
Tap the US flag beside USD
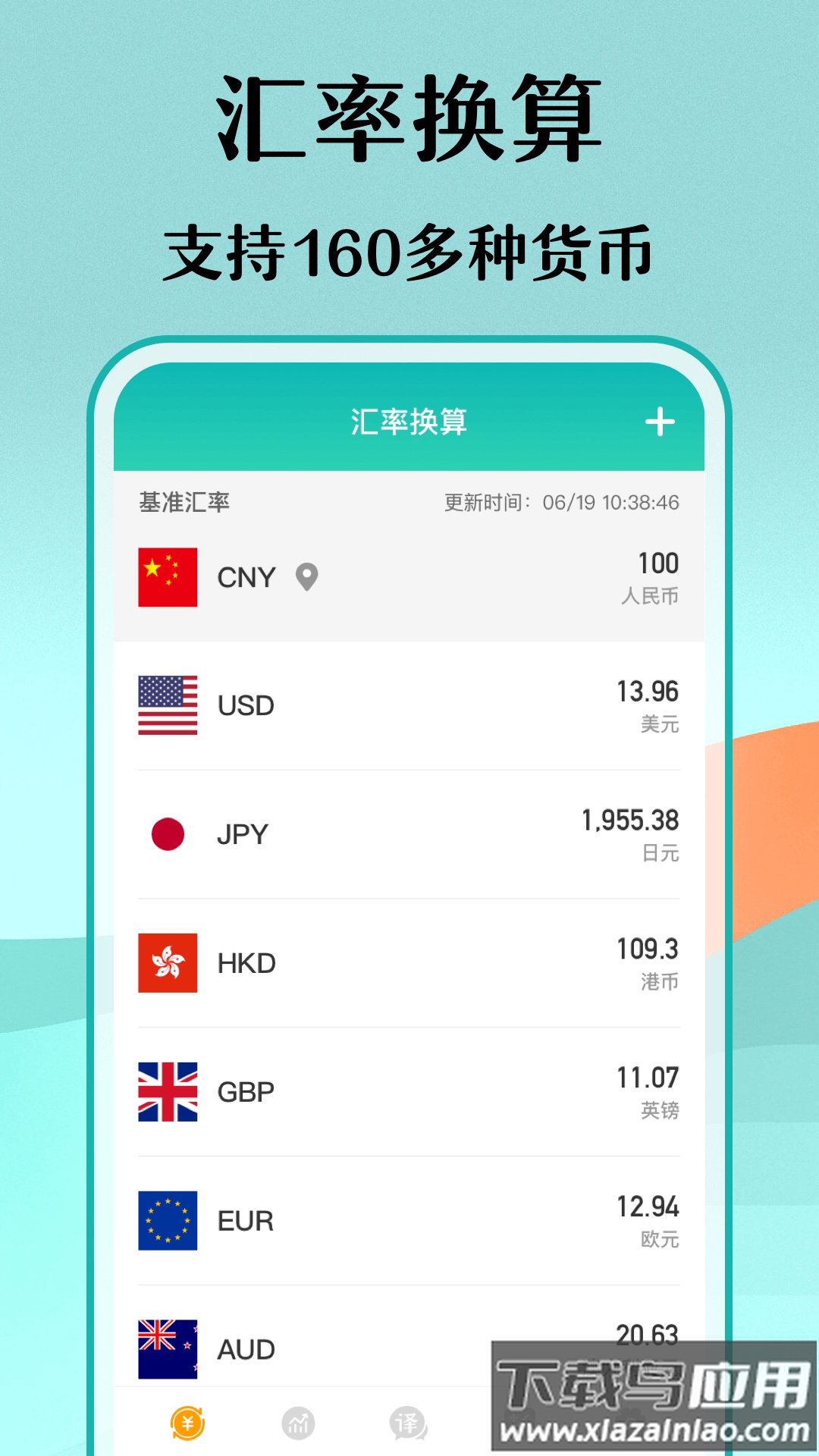pos(166,706)
